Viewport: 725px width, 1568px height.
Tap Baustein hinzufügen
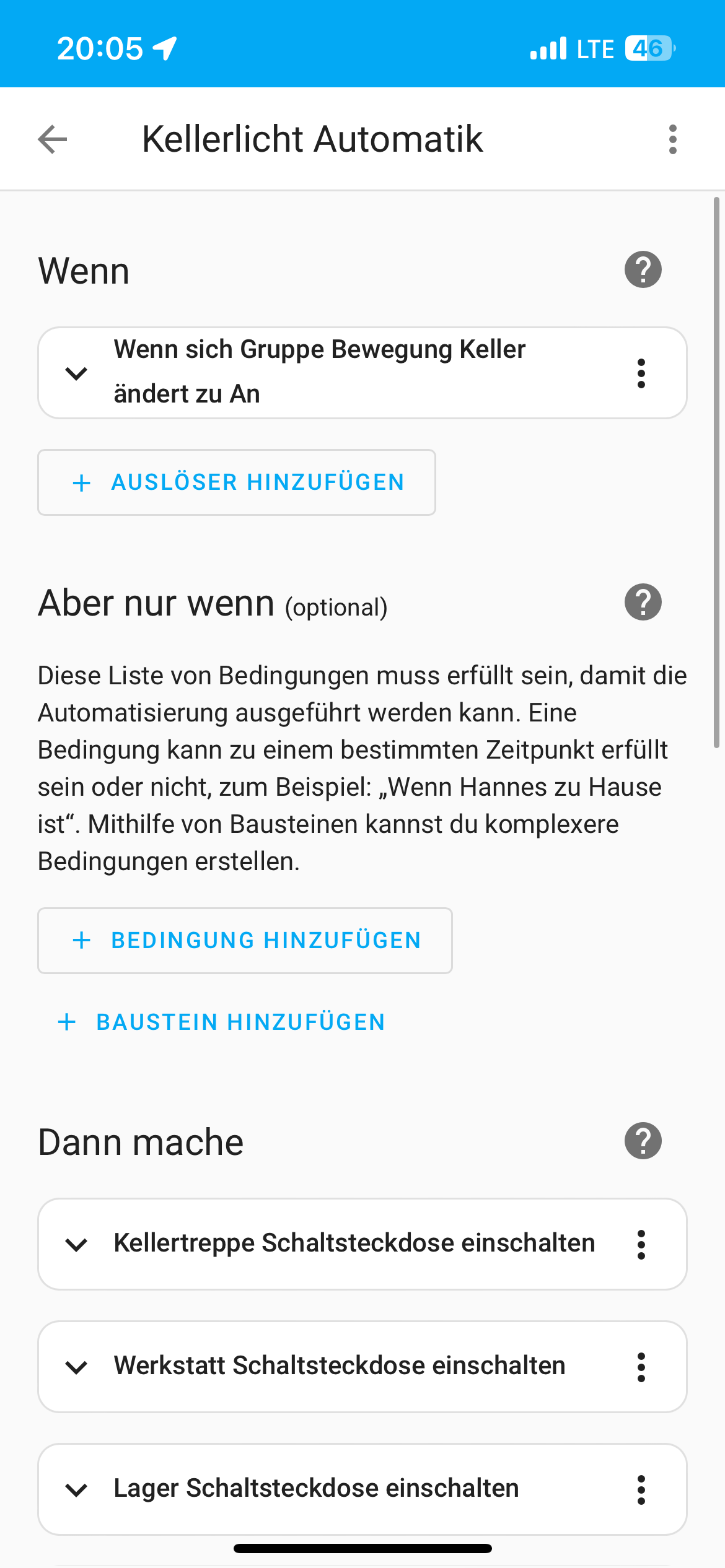point(222,1022)
